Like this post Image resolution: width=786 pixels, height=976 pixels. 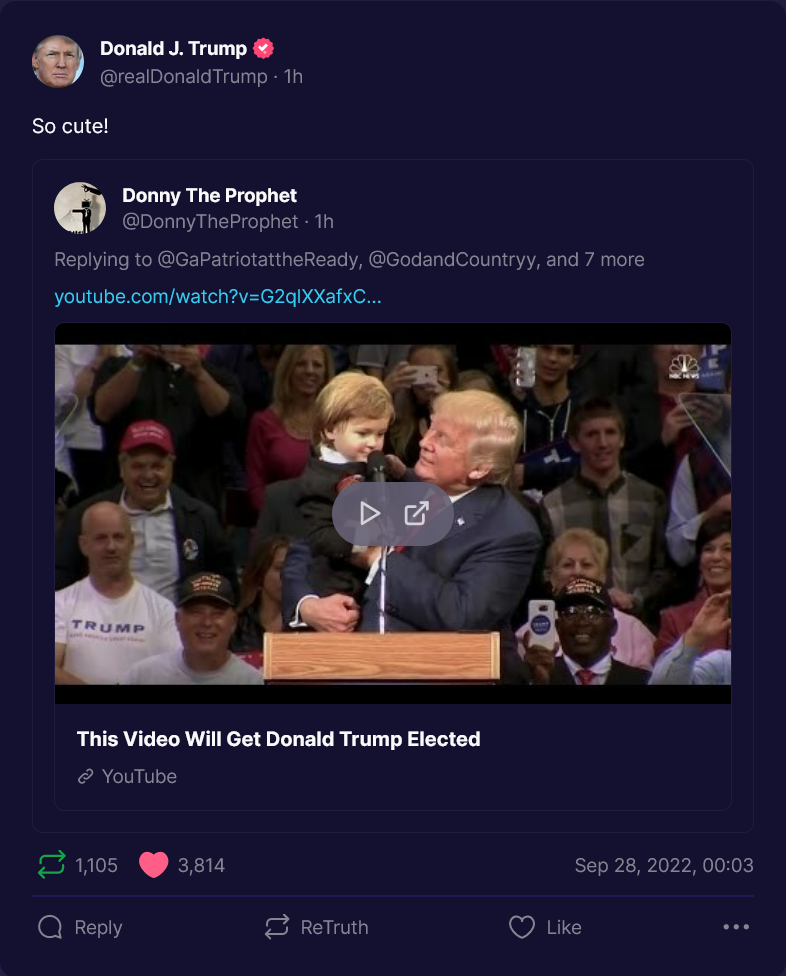545,927
